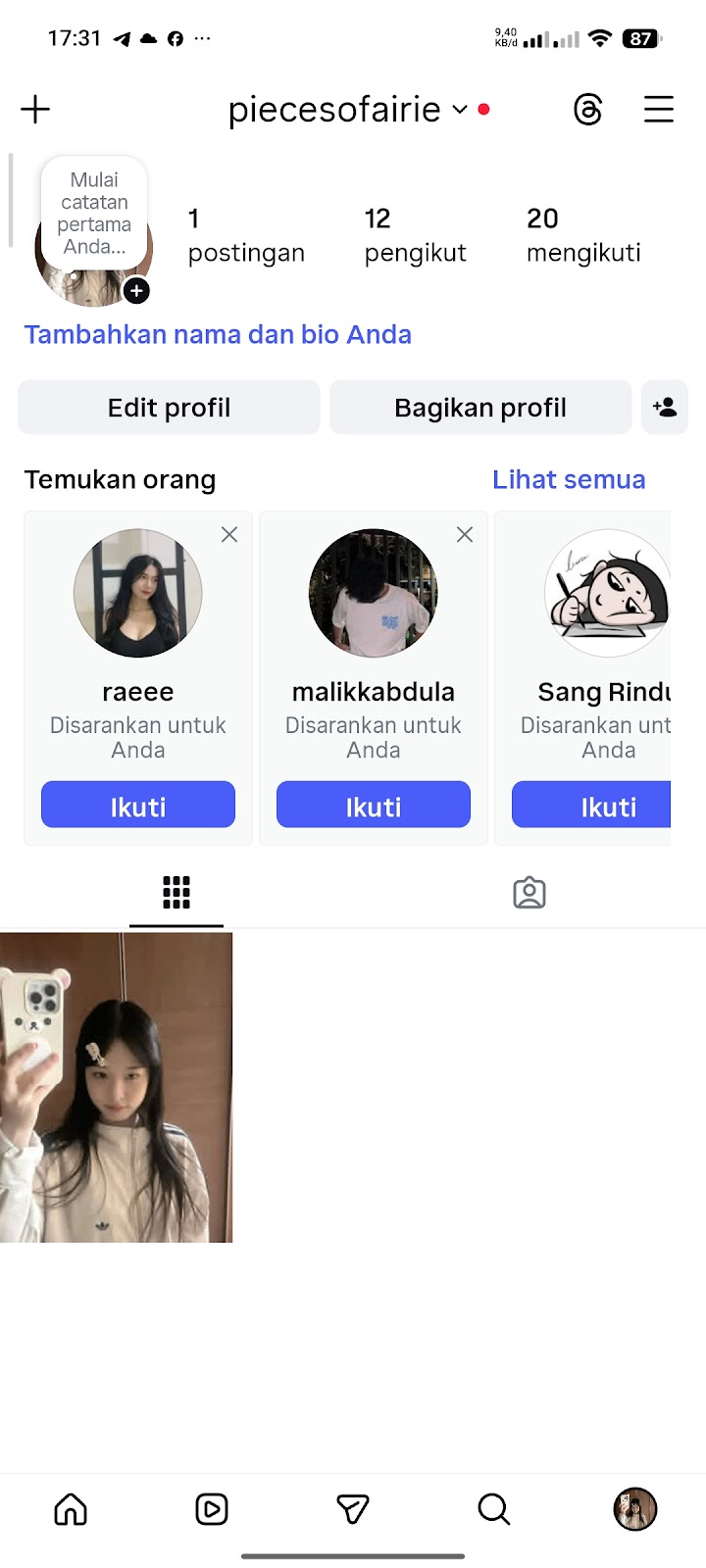Open the 12 pengikut list
The image size is (706, 1568).
[415, 235]
